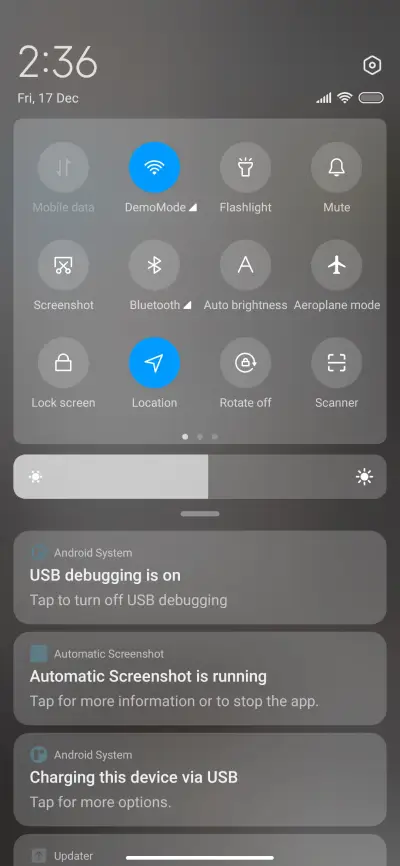400x866 pixels.
Task: Enable the Mute tile
Action: [336, 167]
